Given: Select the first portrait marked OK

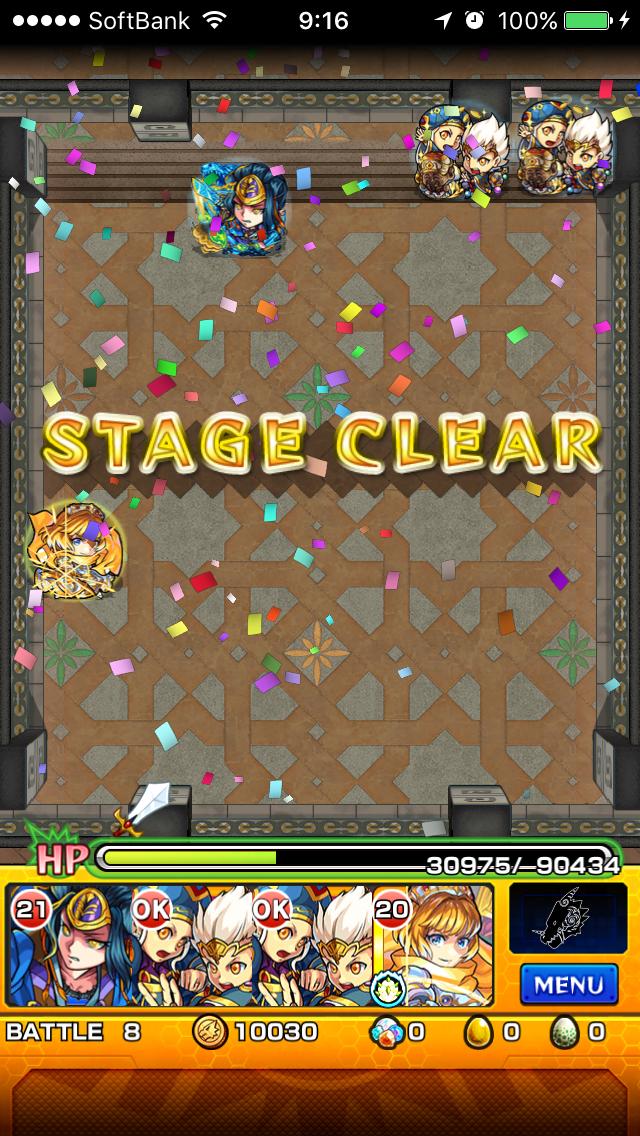Looking at the screenshot, I should (x=191, y=945).
